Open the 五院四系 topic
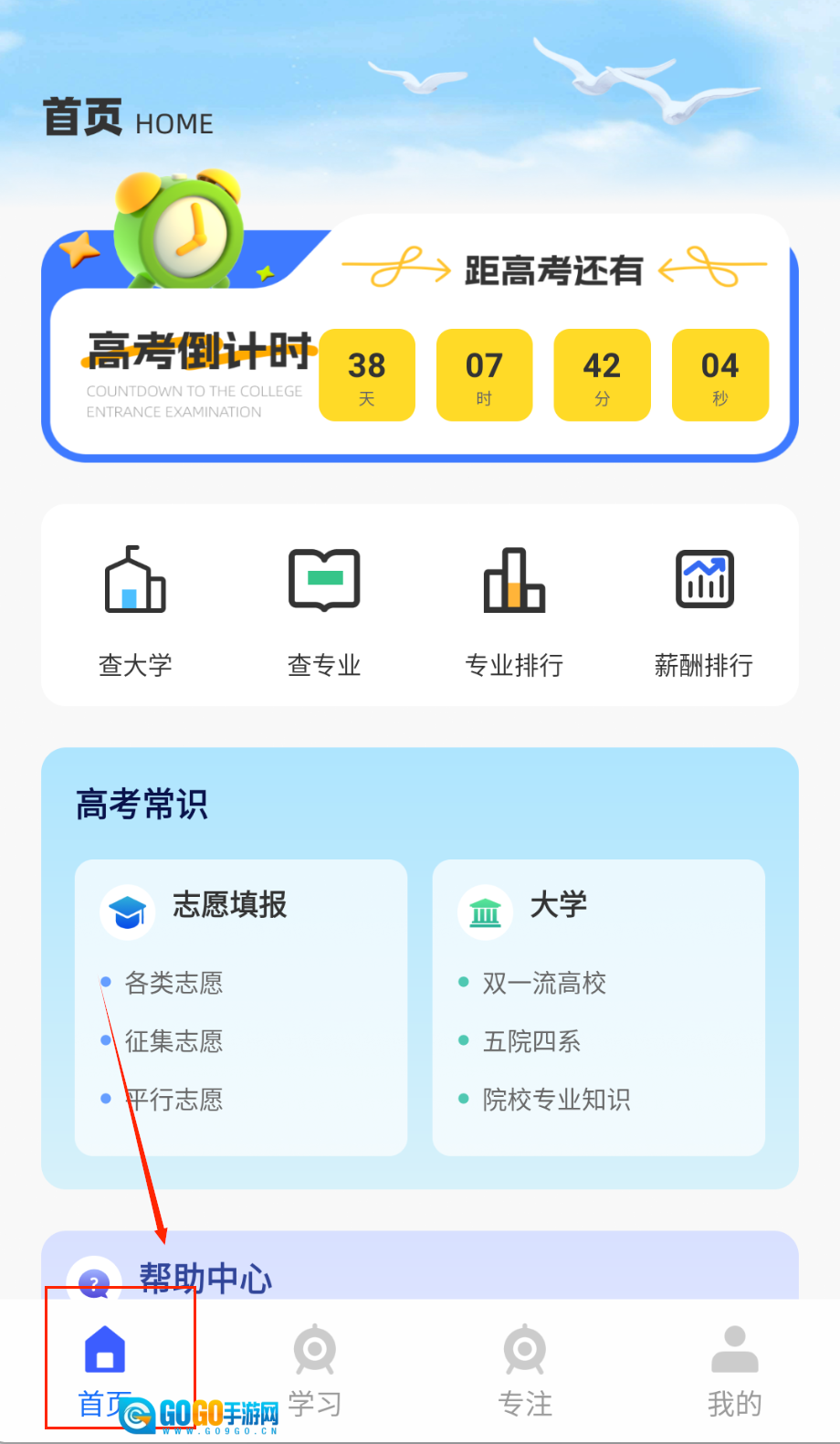 point(531,1041)
